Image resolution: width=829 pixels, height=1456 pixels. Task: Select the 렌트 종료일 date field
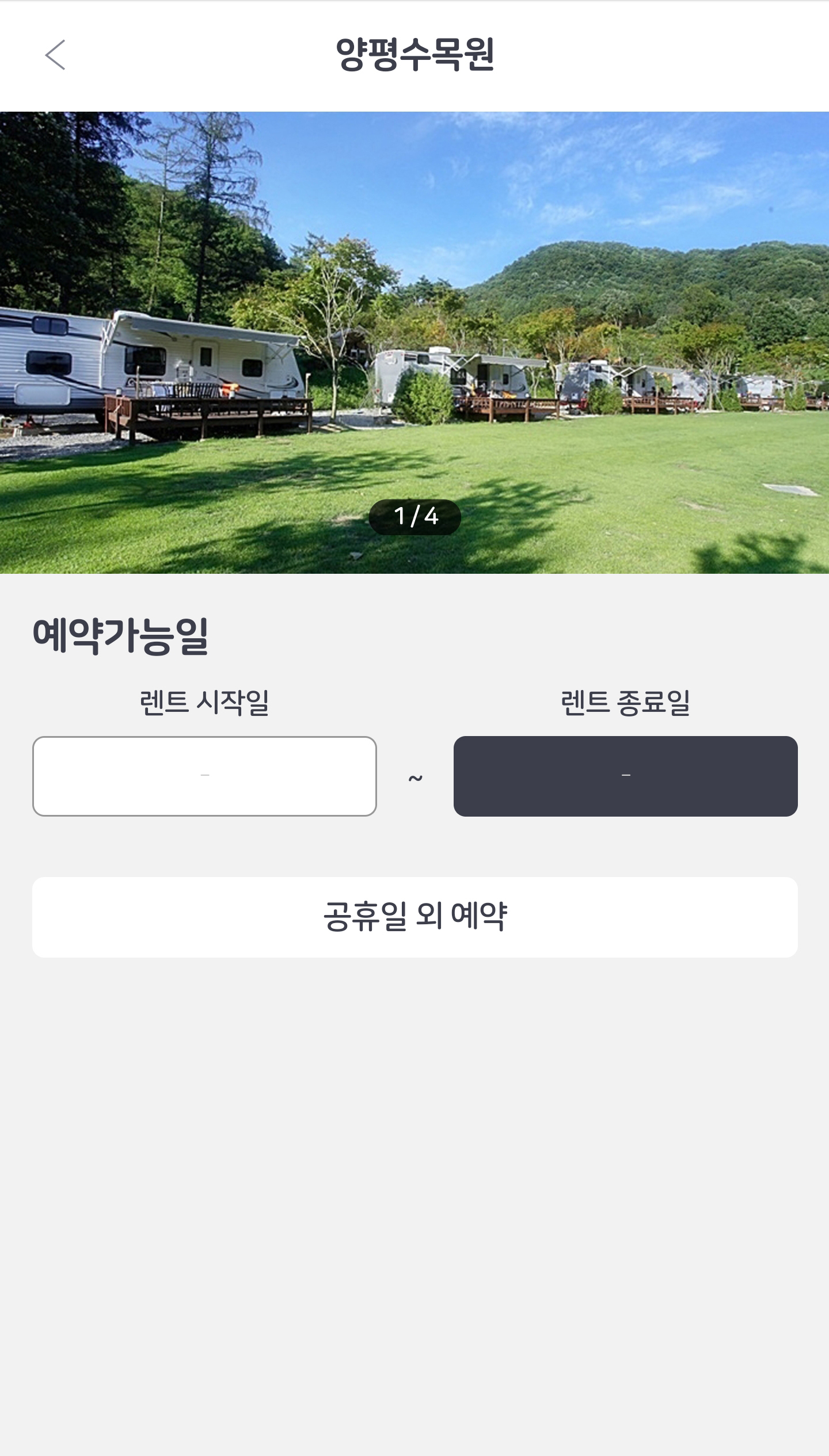[x=625, y=776]
